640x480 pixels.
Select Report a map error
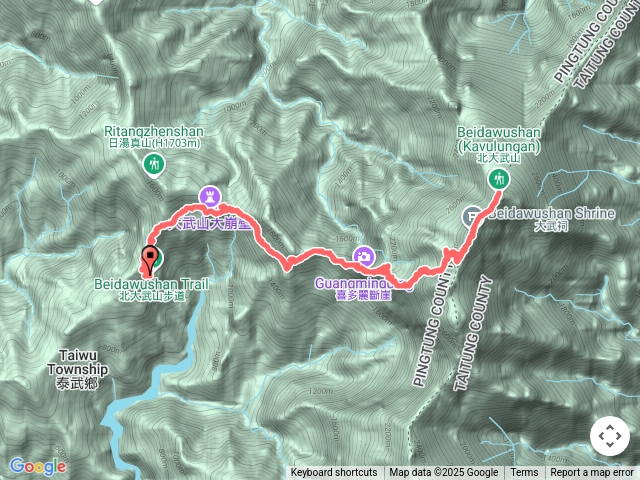(592, 473)
